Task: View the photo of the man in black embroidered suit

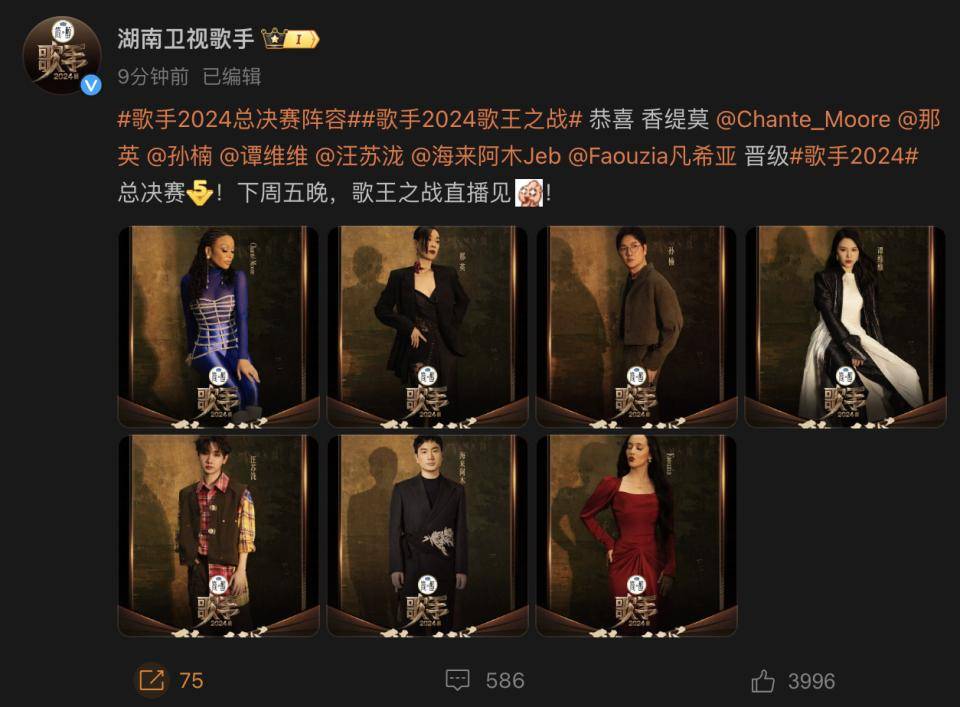Action: pos(427,536)
